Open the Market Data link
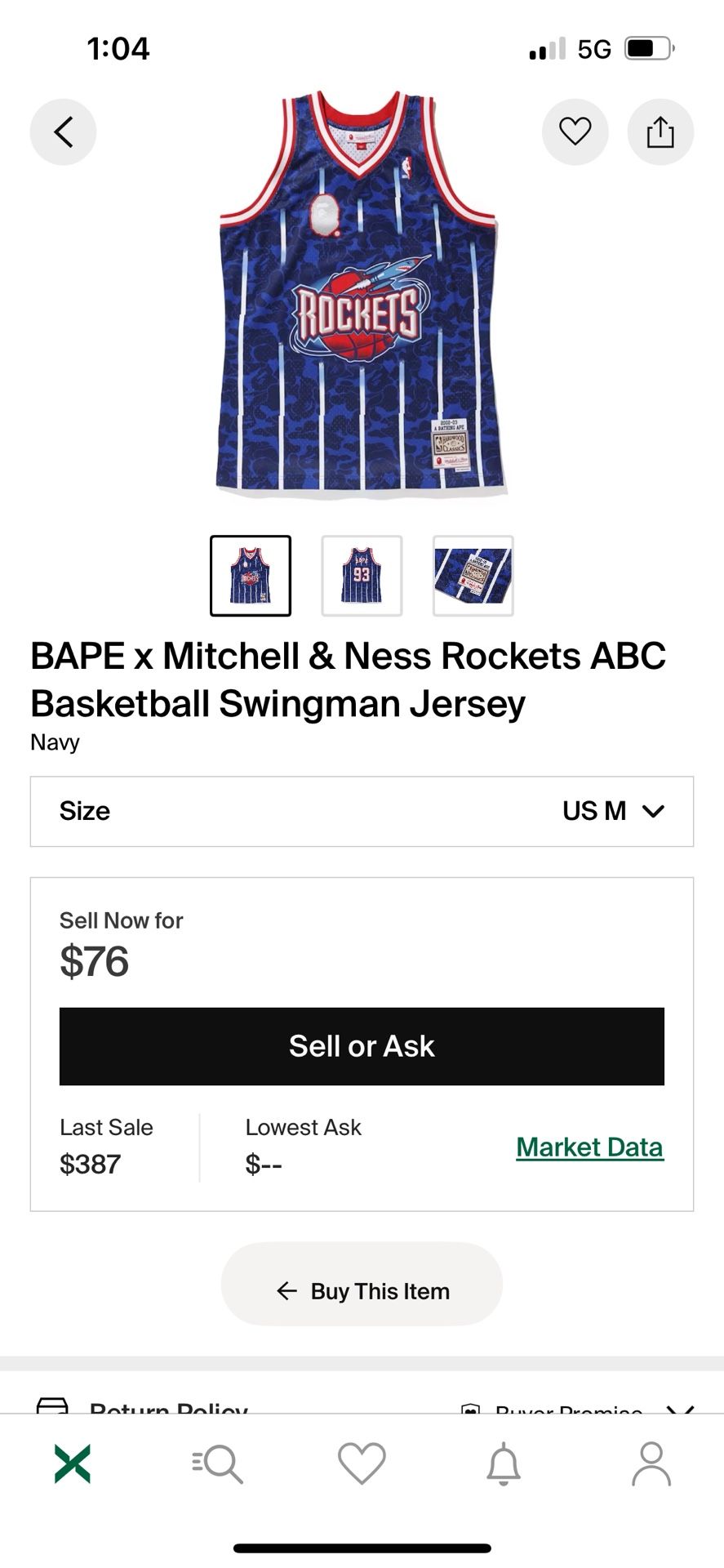 pyautogui.click(x=589, y=1147)
